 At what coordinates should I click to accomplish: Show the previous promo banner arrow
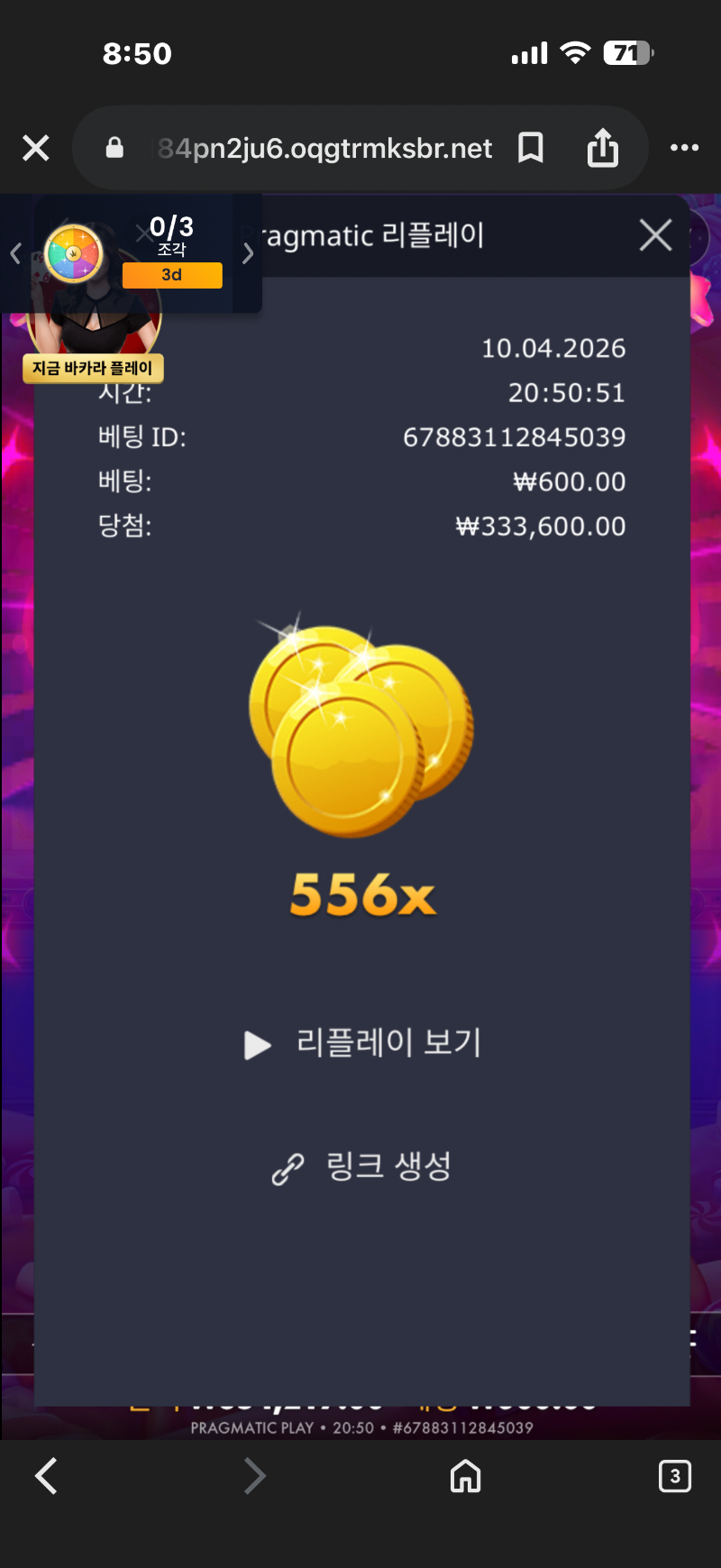15,253
